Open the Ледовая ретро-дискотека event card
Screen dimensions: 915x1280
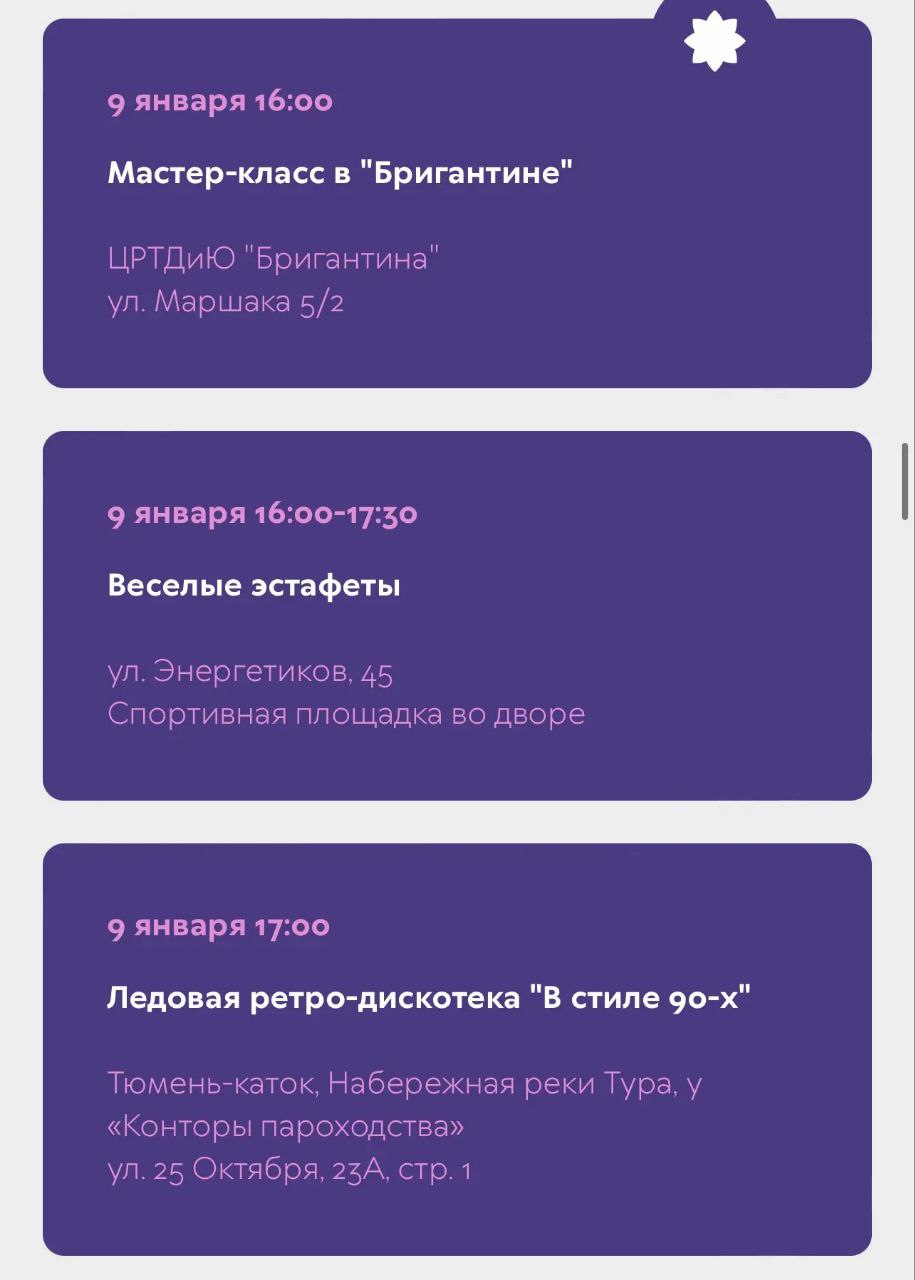[x=455, y=1040]
